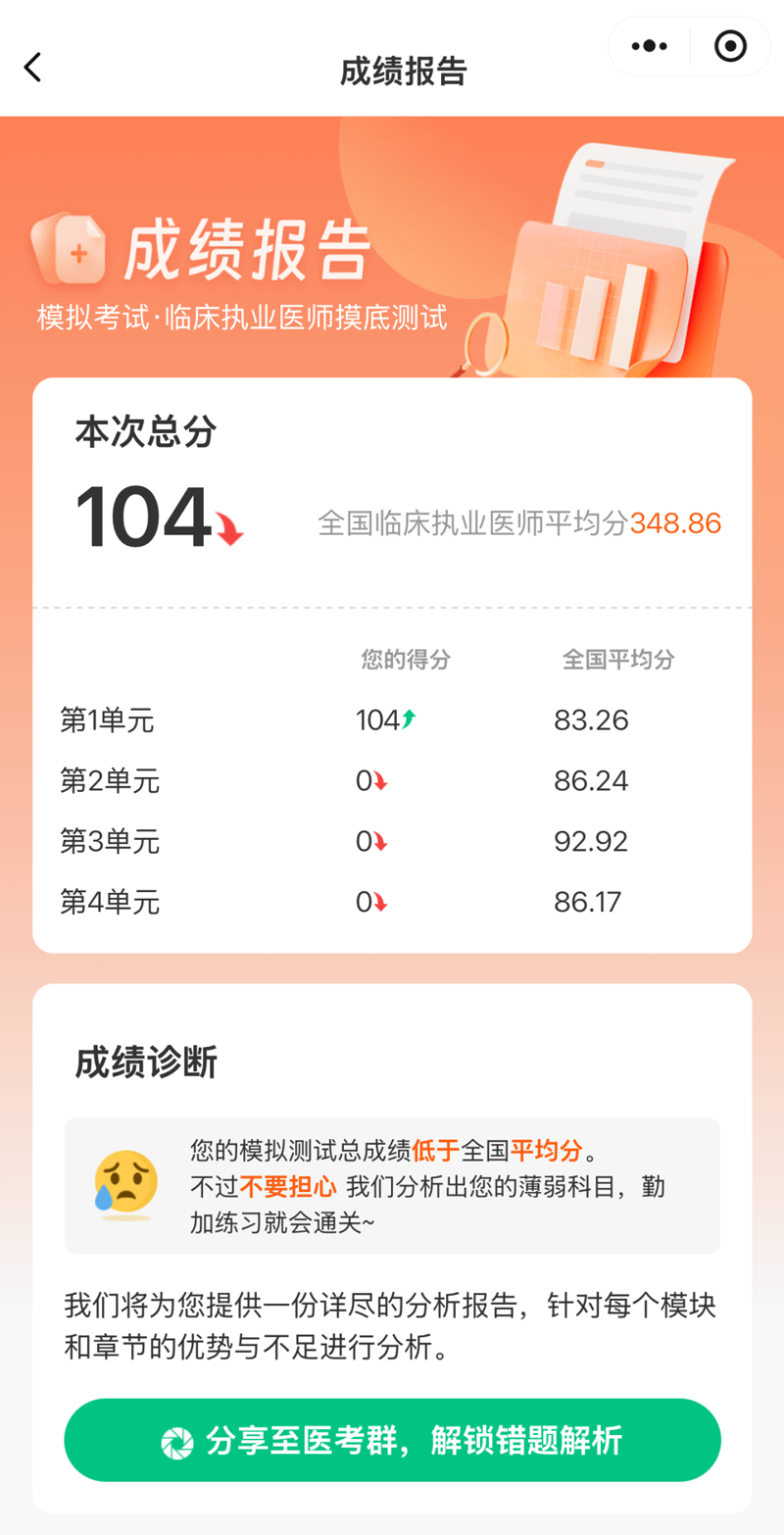Go back using the top-left arrow
784x1535 pixels.
tap(33, 68)
